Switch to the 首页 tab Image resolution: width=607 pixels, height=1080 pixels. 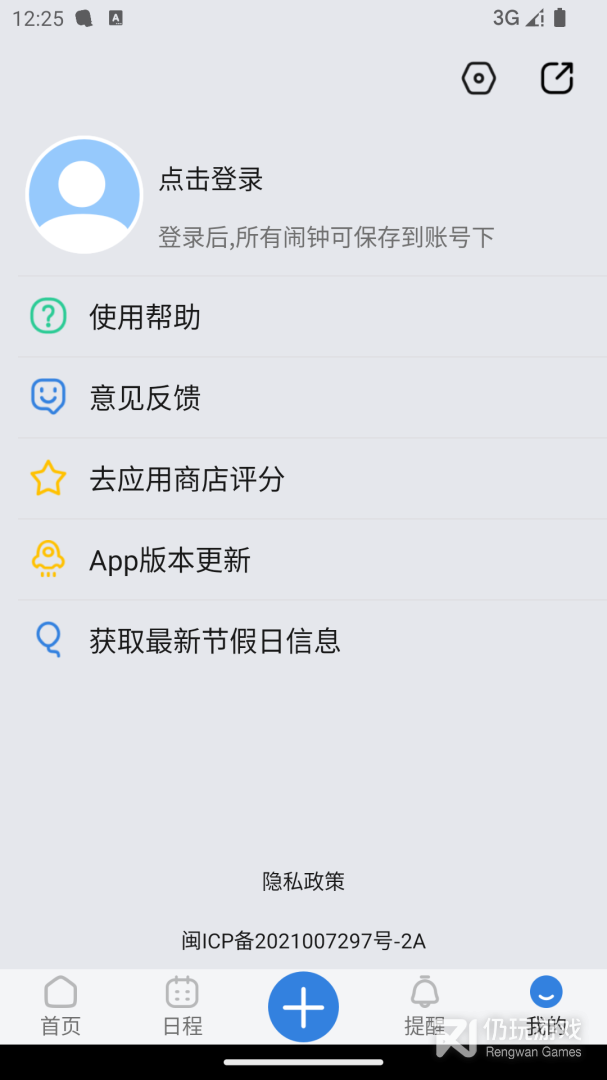coord(61,1007)
